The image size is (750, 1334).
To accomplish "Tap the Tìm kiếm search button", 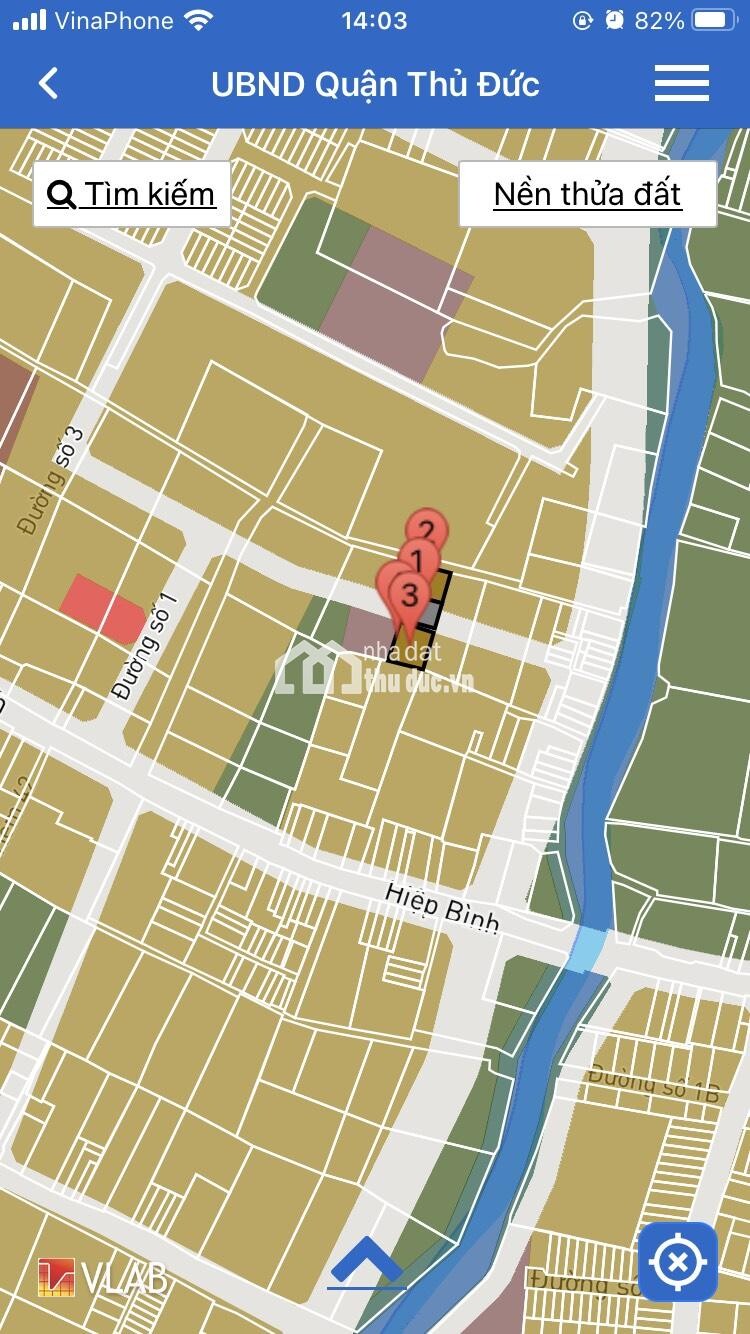I will coord(132,193).
